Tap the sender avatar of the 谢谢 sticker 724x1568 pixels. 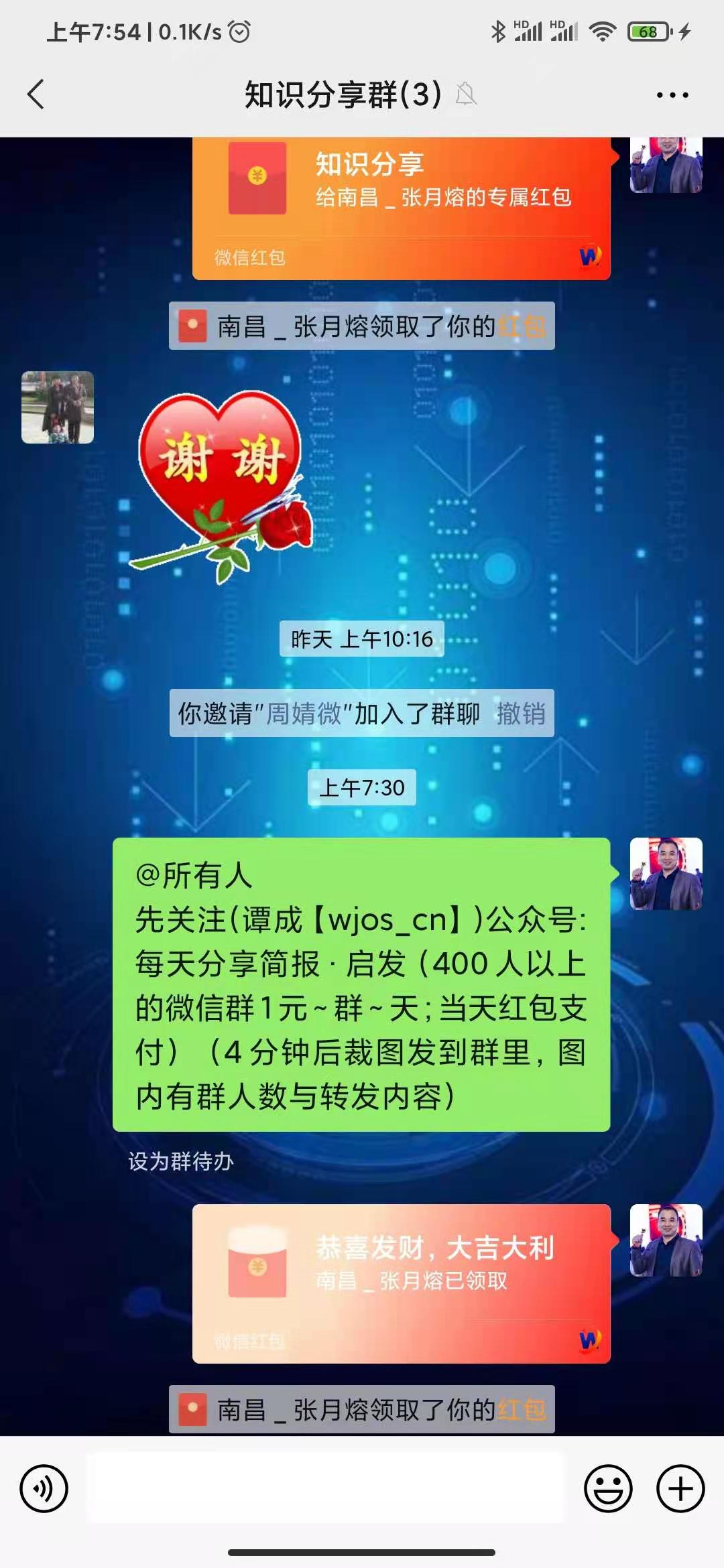click(x=58, y=407)
